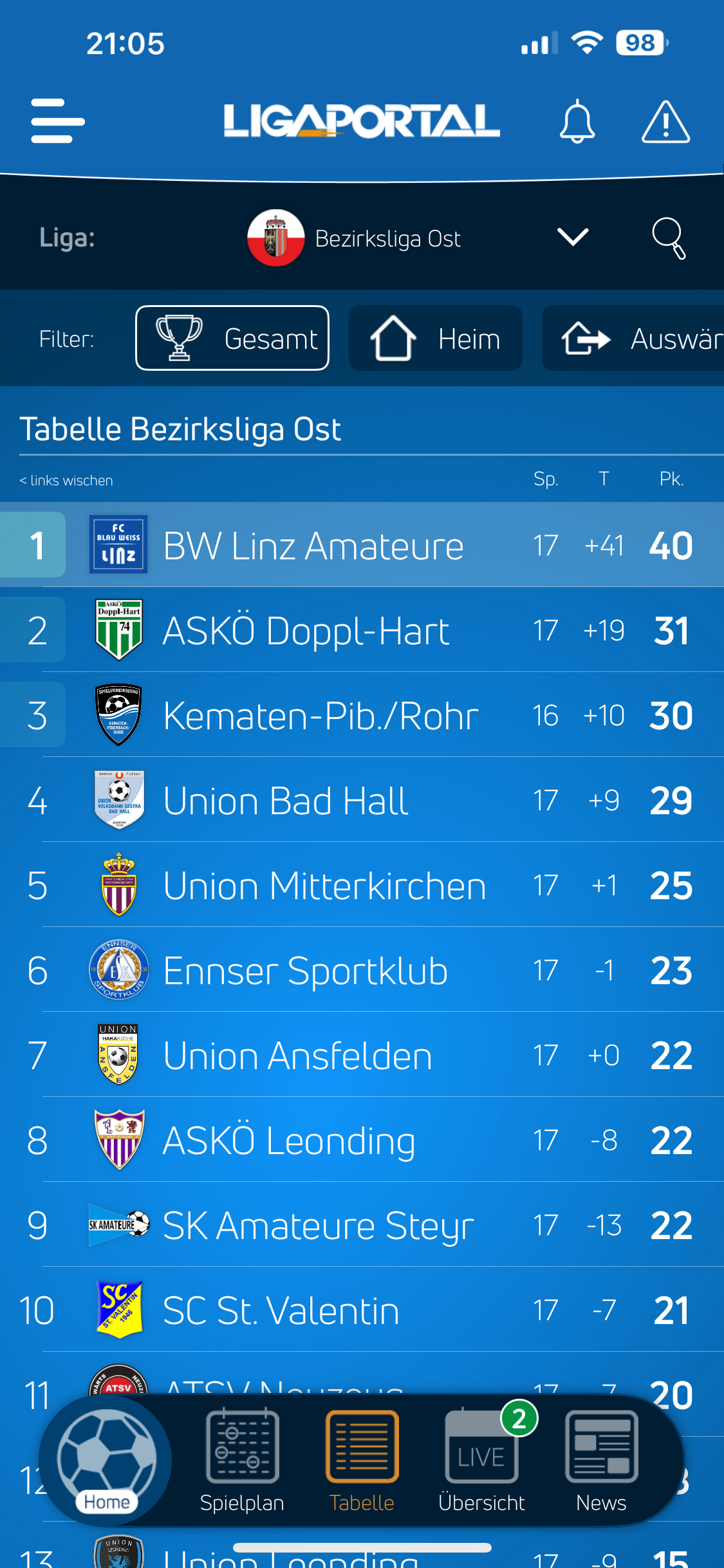Open ASKÖ Doppl-Hart team row
The image size is (724, 1568).
click(x=362, y=630)
